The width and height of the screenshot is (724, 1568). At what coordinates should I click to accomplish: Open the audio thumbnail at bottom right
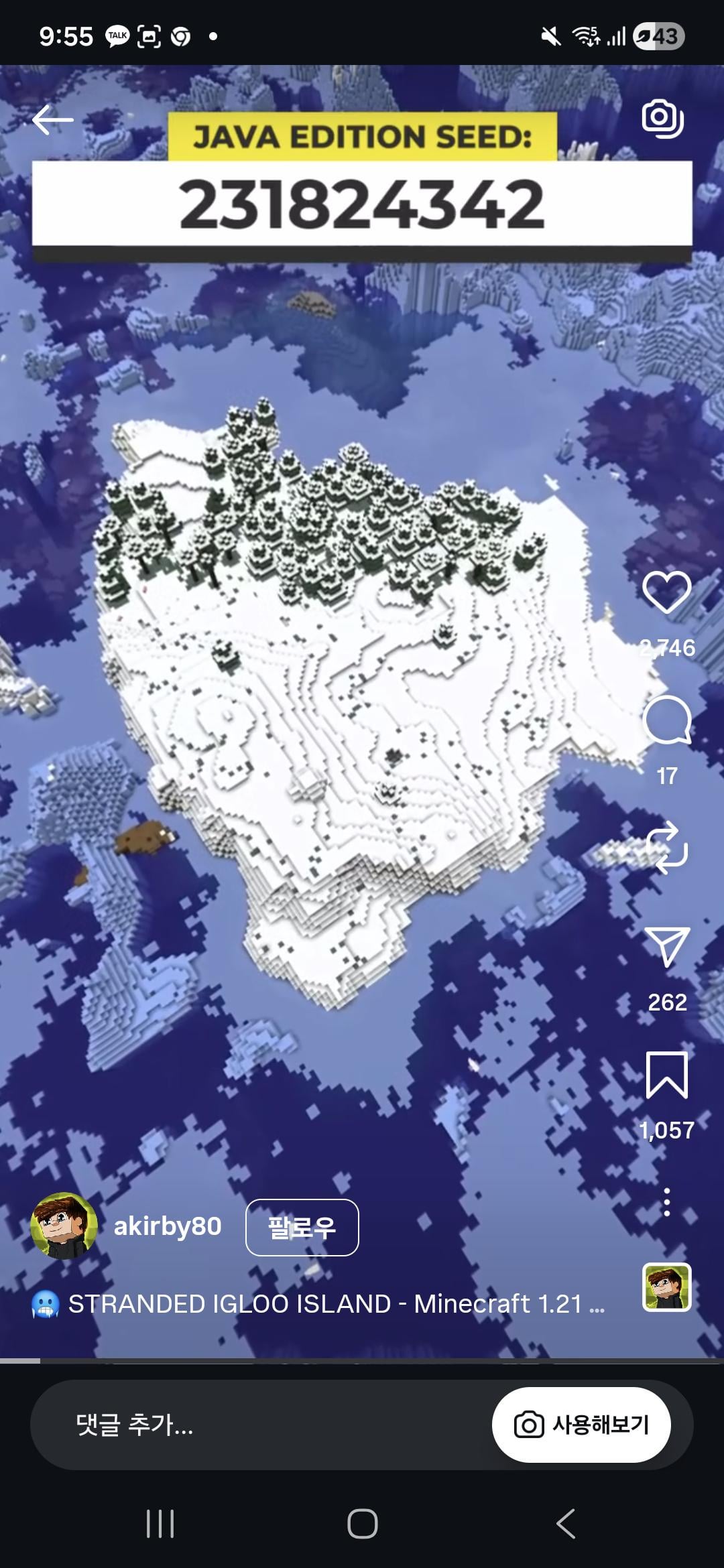coord(666,1287)
